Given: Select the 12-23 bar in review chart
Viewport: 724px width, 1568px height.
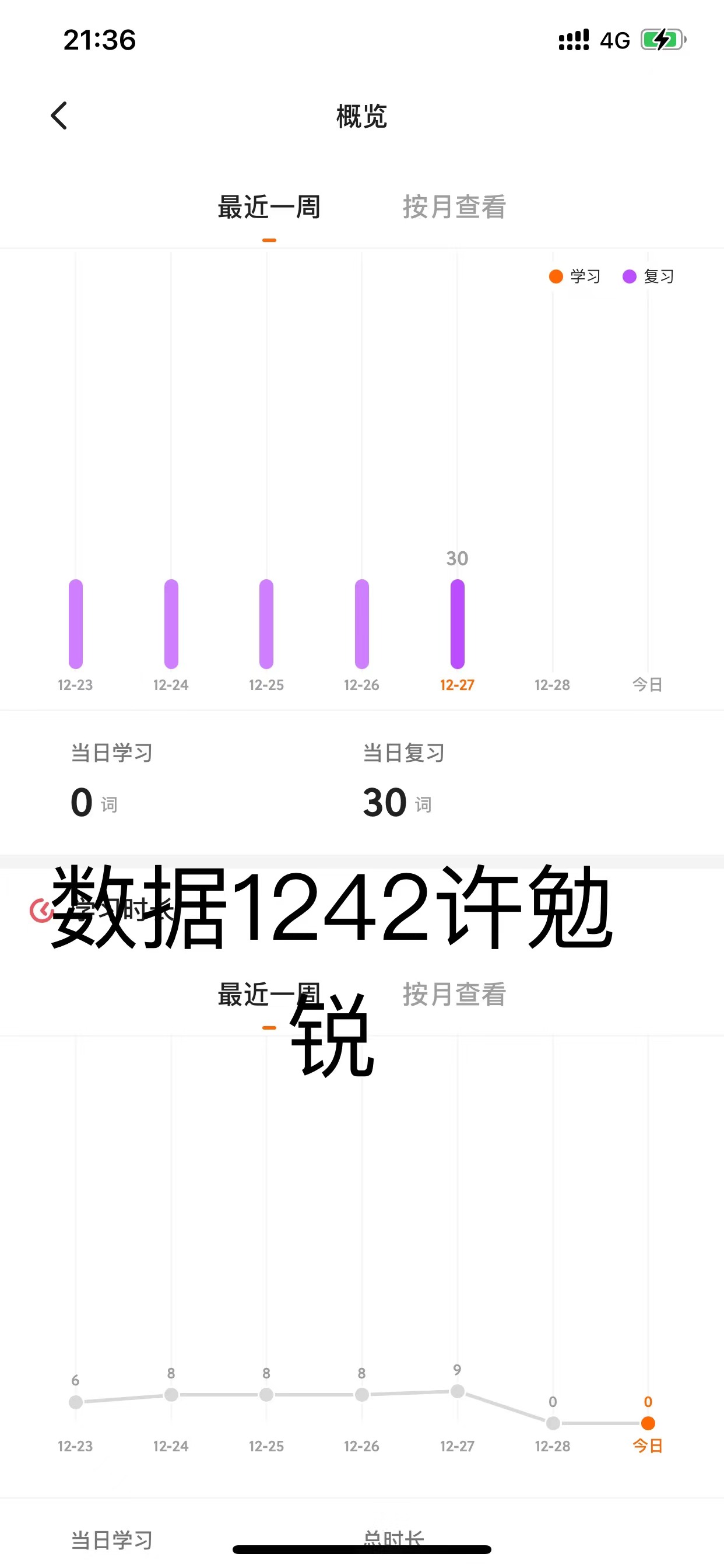Looking at the screenshot, I should coord(75,624).
